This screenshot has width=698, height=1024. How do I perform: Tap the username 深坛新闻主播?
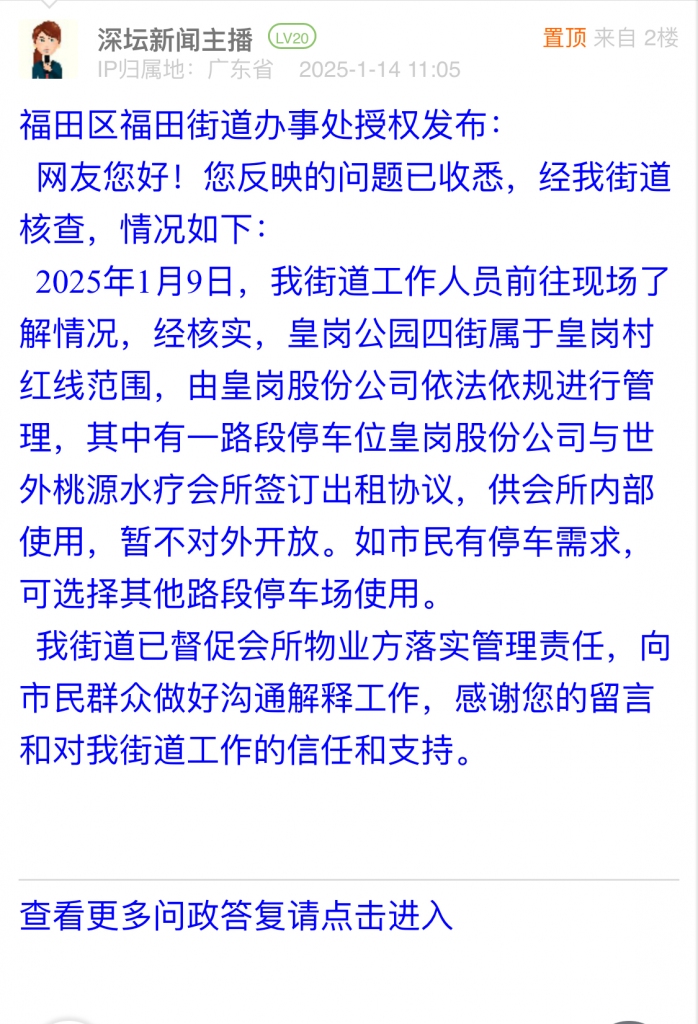point(175,39)
